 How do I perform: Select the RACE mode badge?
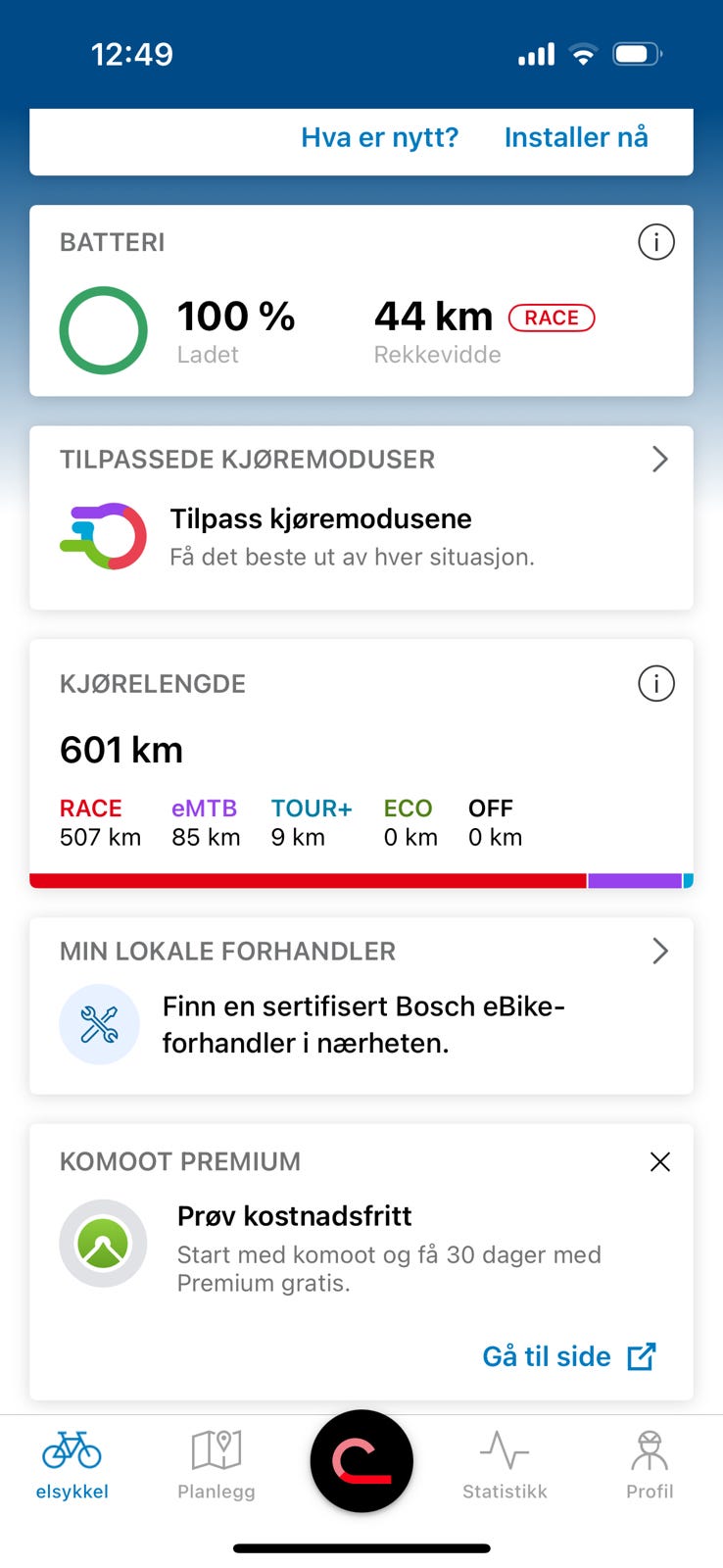[551, 317]
